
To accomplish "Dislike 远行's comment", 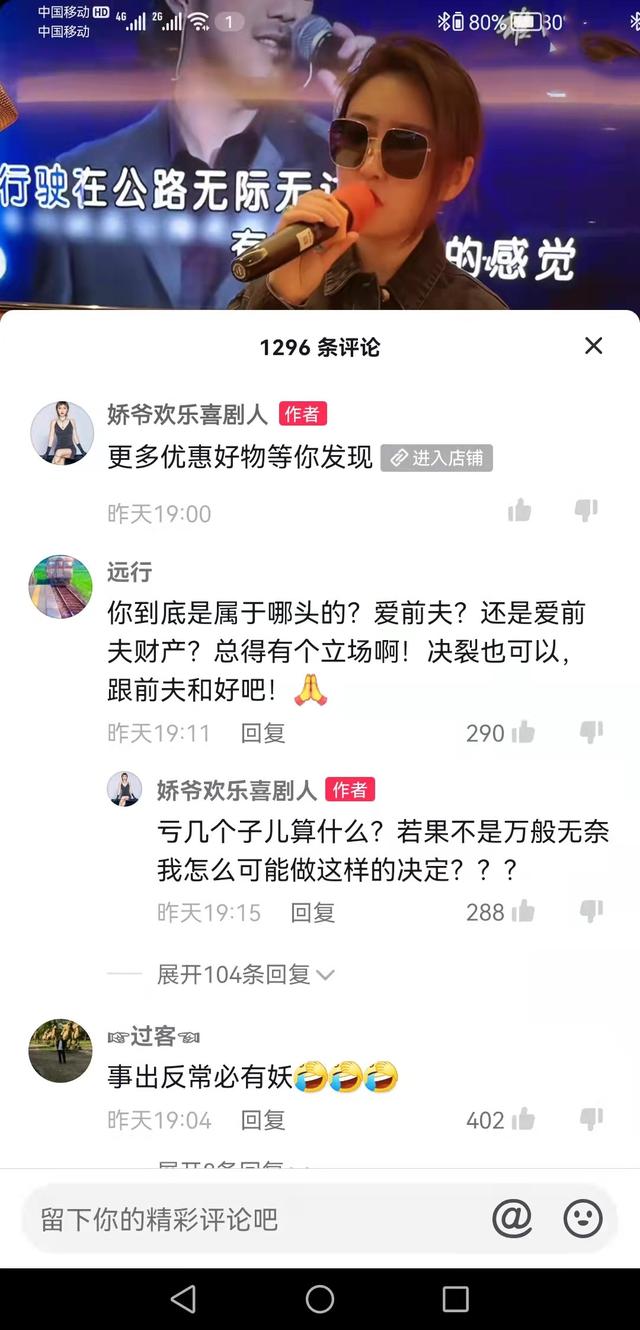I will [591, 733].
